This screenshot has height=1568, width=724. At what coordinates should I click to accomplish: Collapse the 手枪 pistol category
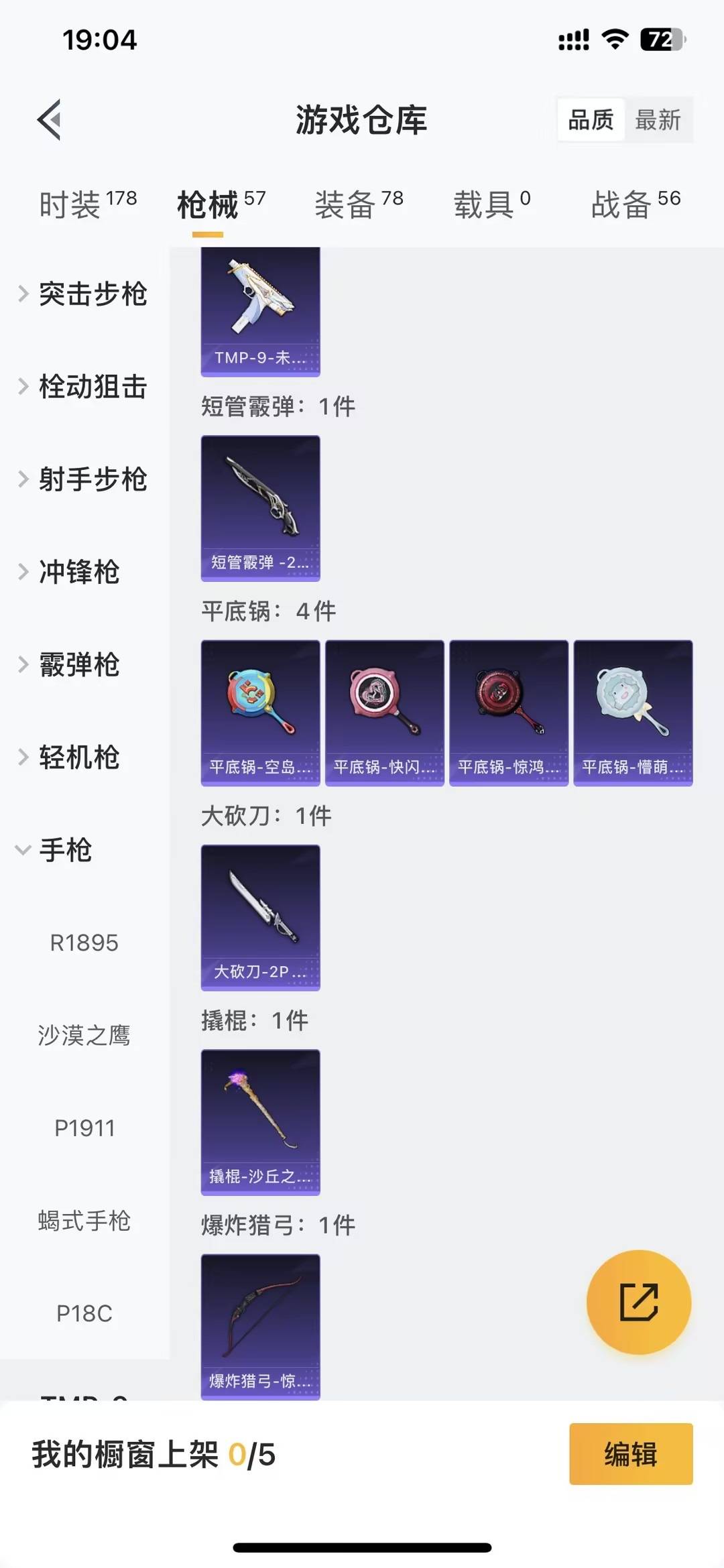(x=65, y=851)
